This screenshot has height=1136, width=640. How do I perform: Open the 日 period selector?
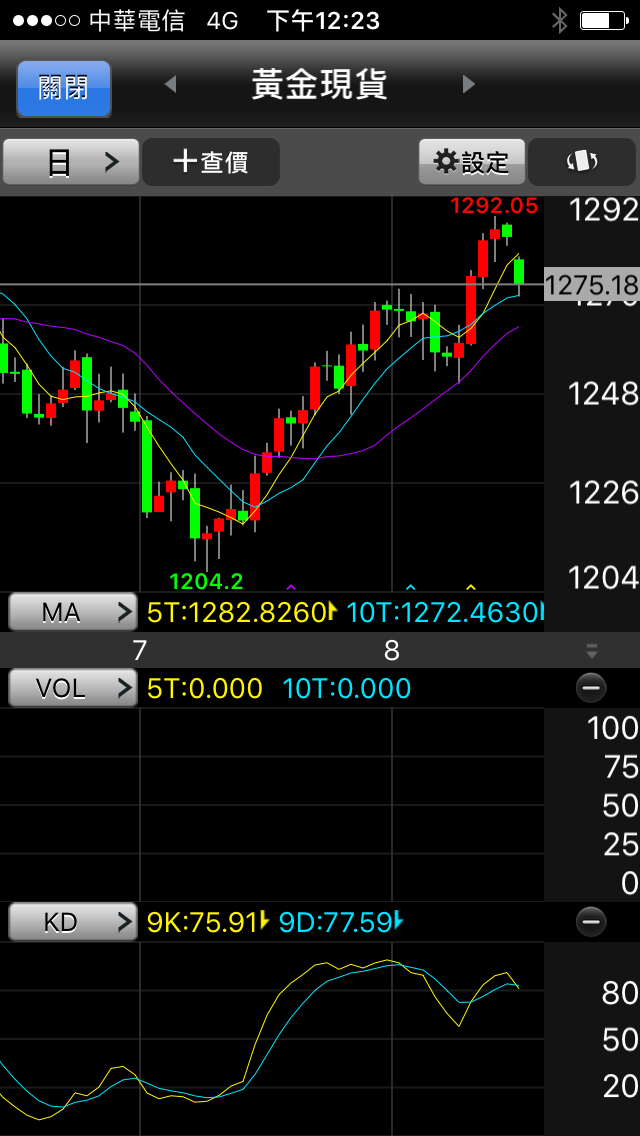point(71,162)
